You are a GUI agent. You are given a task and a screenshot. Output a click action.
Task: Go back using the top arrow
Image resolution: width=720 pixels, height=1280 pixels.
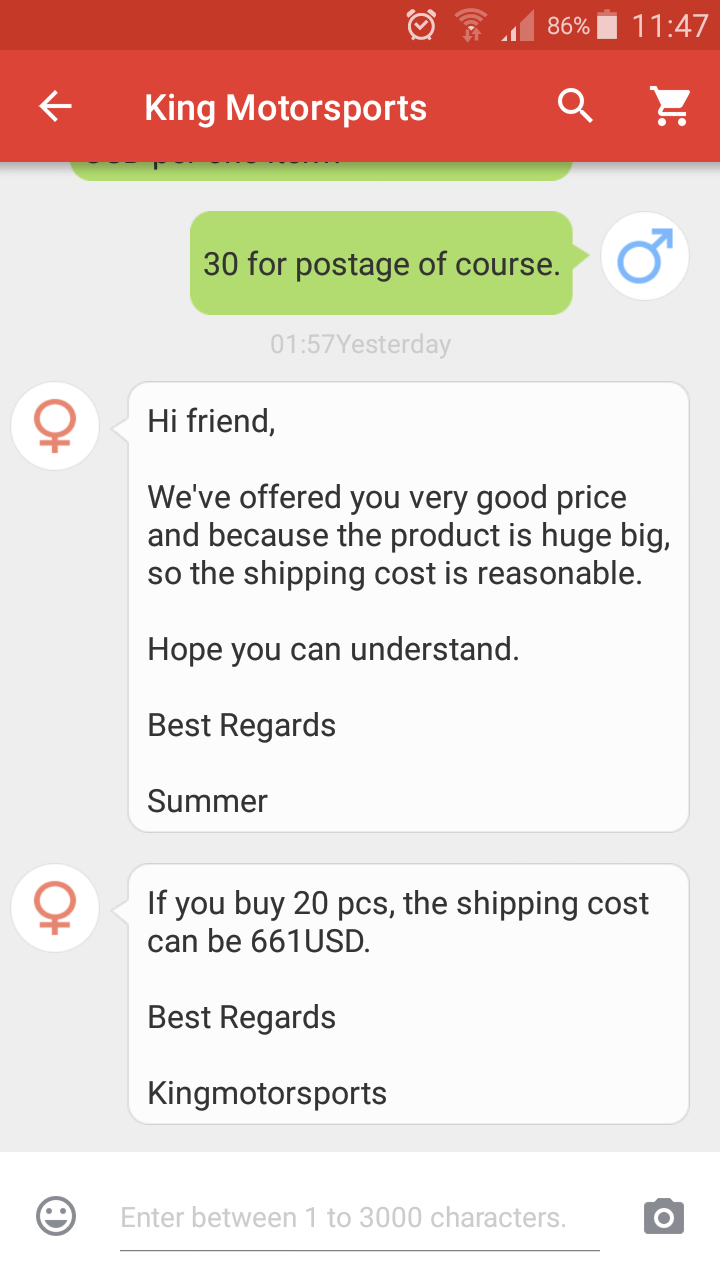(55, 106)
